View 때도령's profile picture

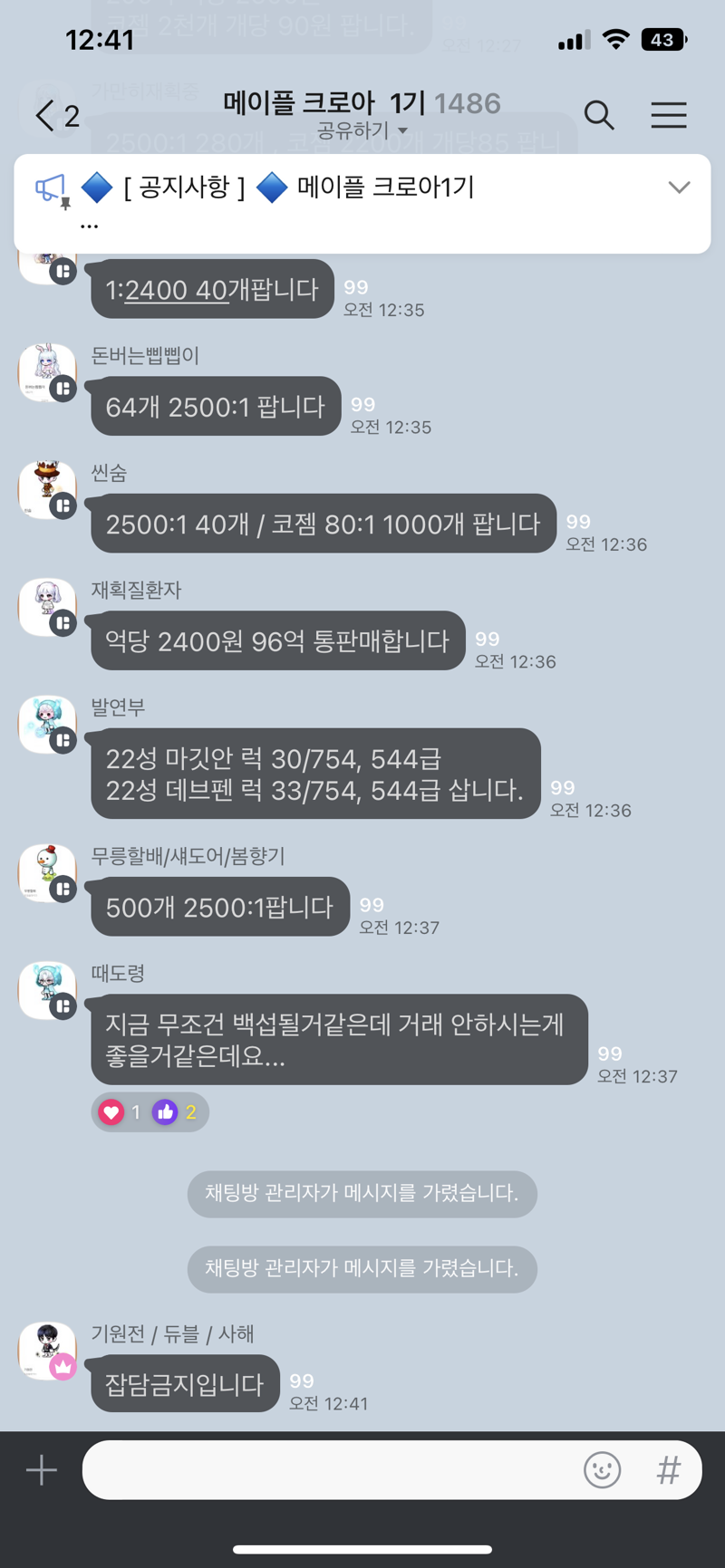[47, 990]
